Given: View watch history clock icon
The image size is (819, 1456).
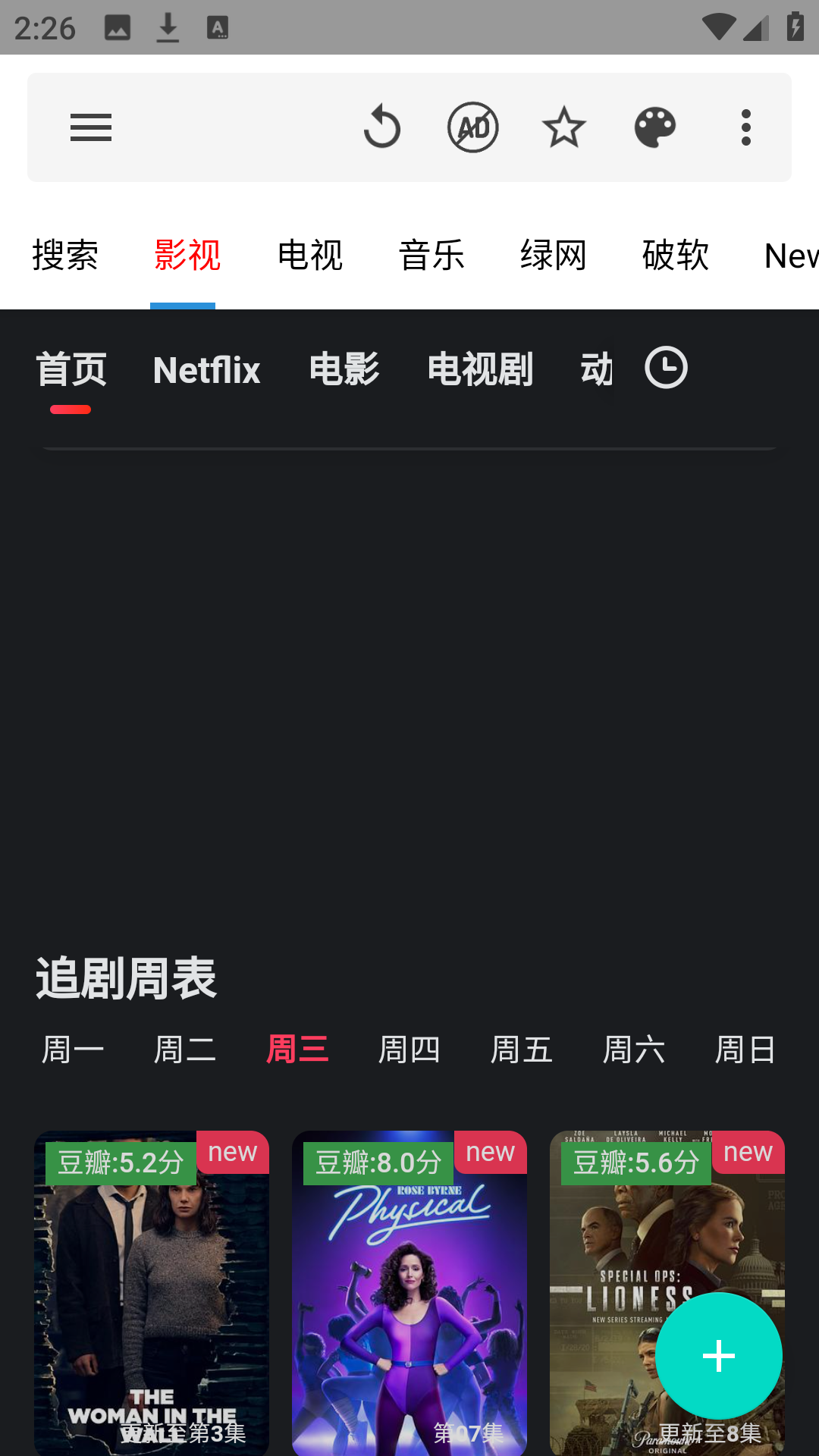Looking at the screenshot, I should tap(666, 368).
